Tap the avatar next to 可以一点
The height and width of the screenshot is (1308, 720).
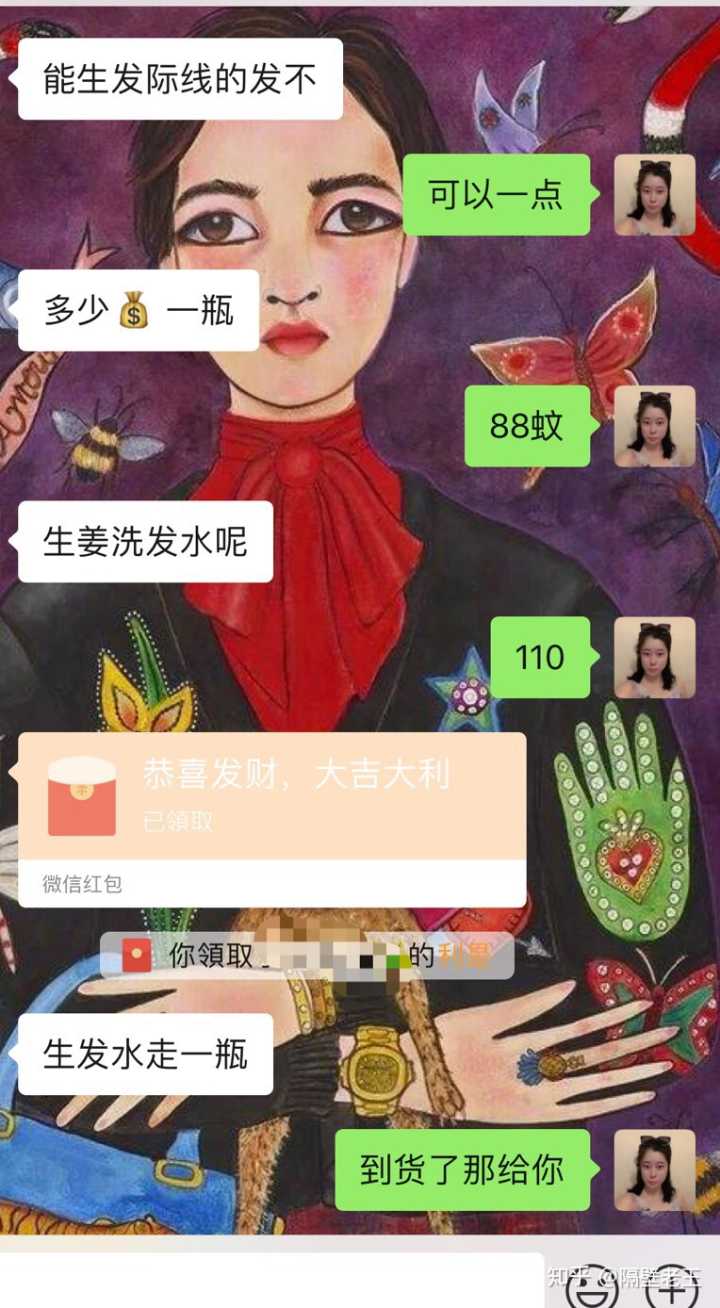click(x=654, y=195)
